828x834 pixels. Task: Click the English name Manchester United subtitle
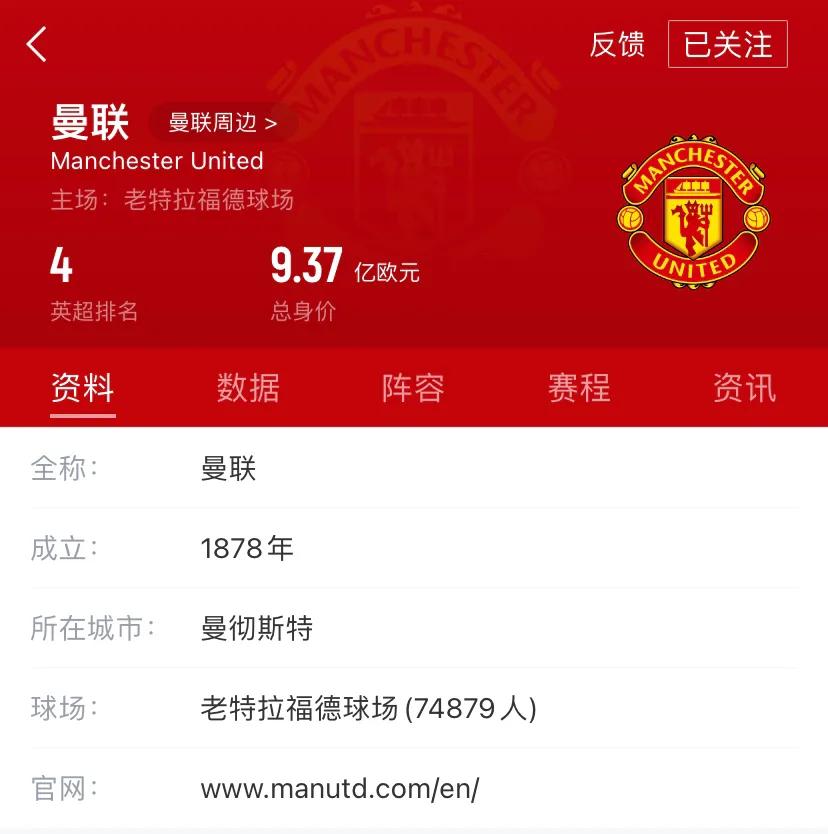point(157,161)
